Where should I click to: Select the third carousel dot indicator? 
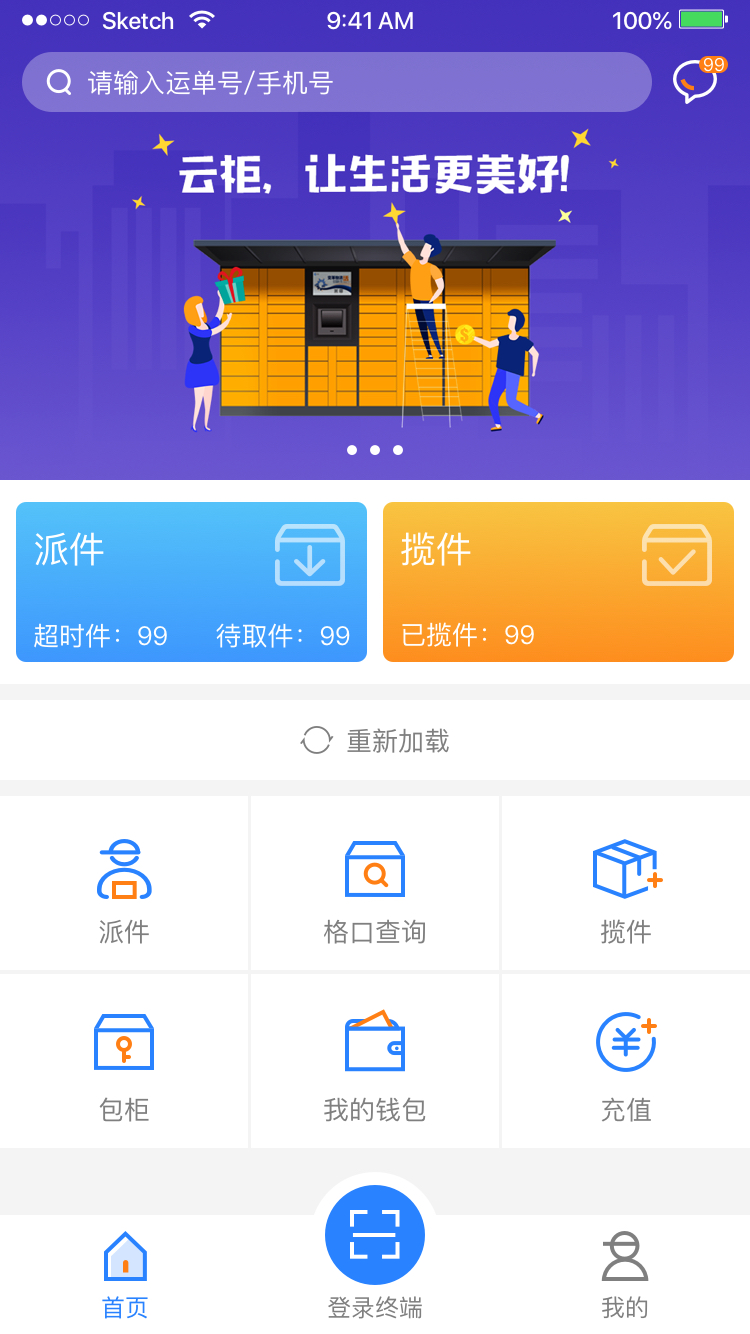[x=398, y=450]
